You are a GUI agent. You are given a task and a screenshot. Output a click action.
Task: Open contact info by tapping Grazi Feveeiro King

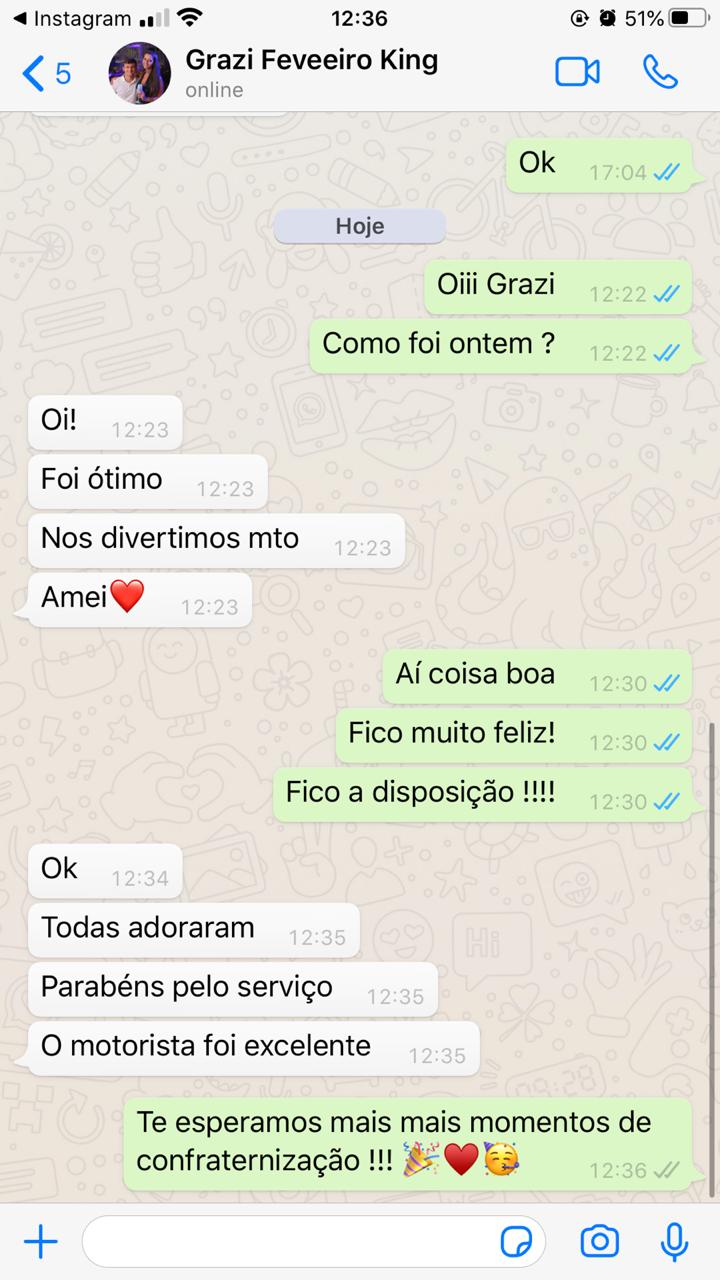coord(310,61)
